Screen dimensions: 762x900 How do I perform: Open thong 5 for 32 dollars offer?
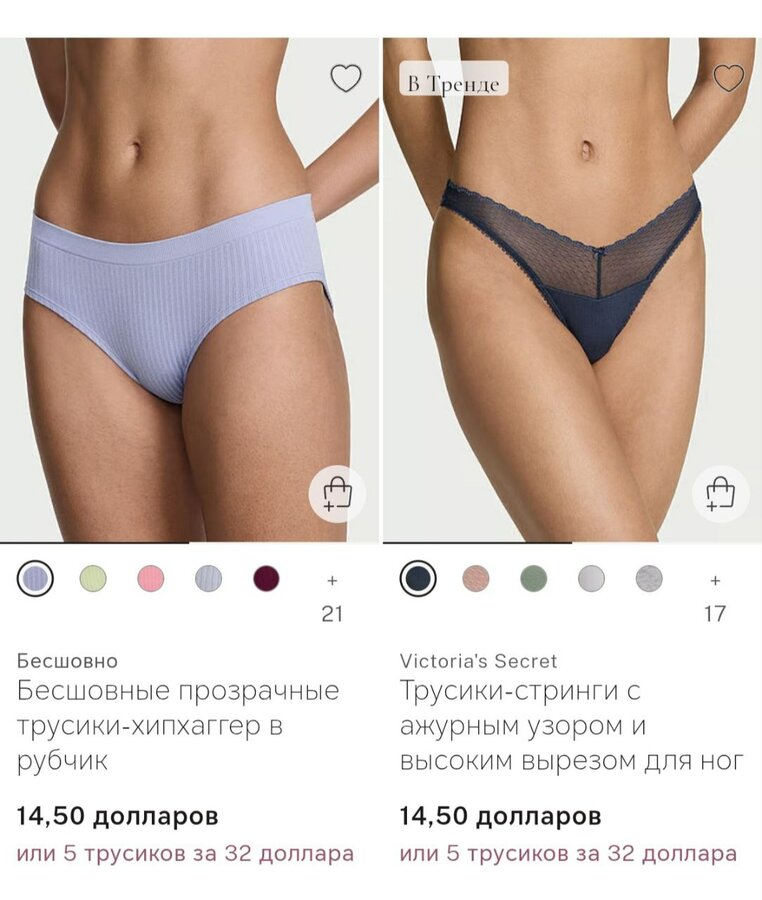pyautogui.click(x=568, y=854)
